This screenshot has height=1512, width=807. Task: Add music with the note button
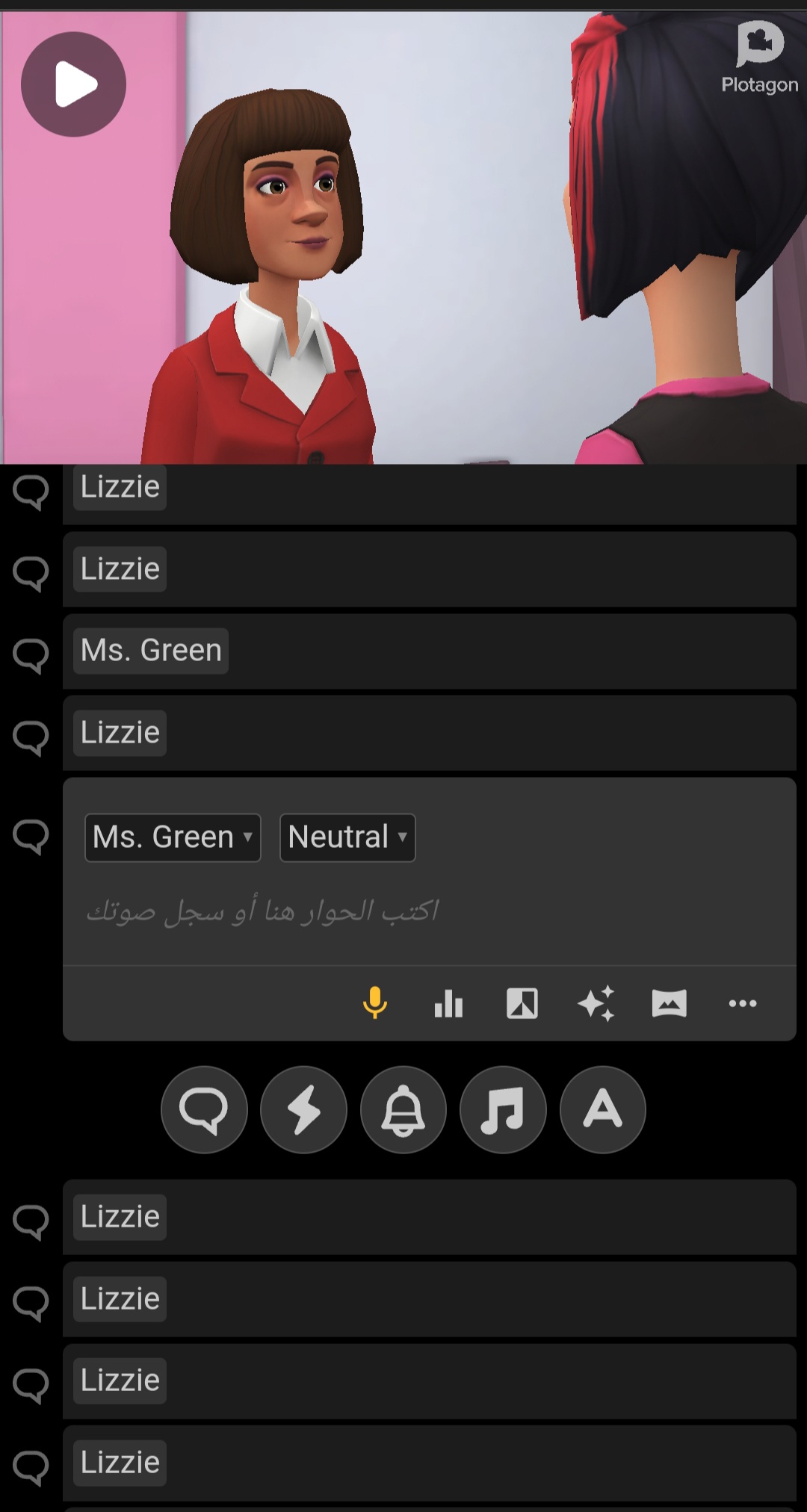tap(503, 1109)
